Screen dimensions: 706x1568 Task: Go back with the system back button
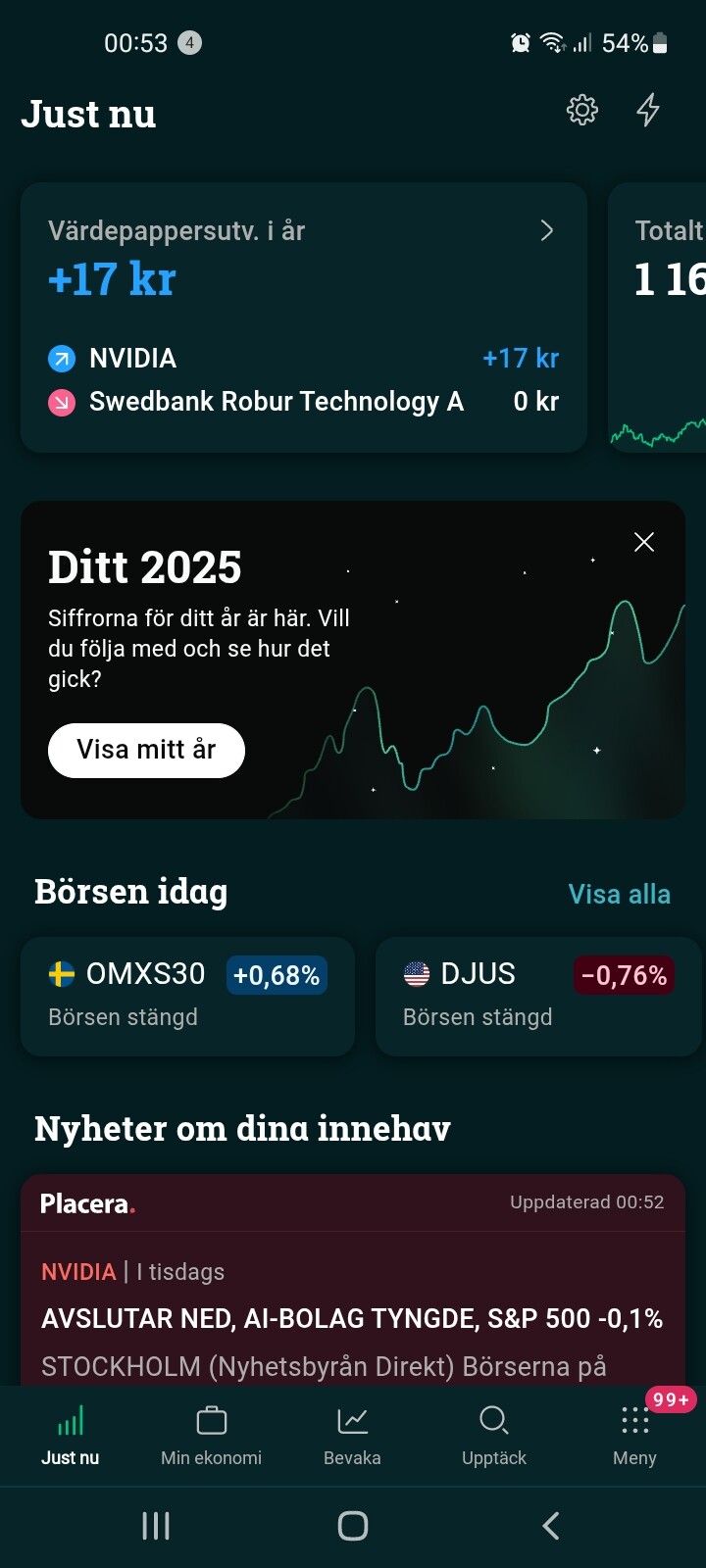click(x=551, y=1525)
